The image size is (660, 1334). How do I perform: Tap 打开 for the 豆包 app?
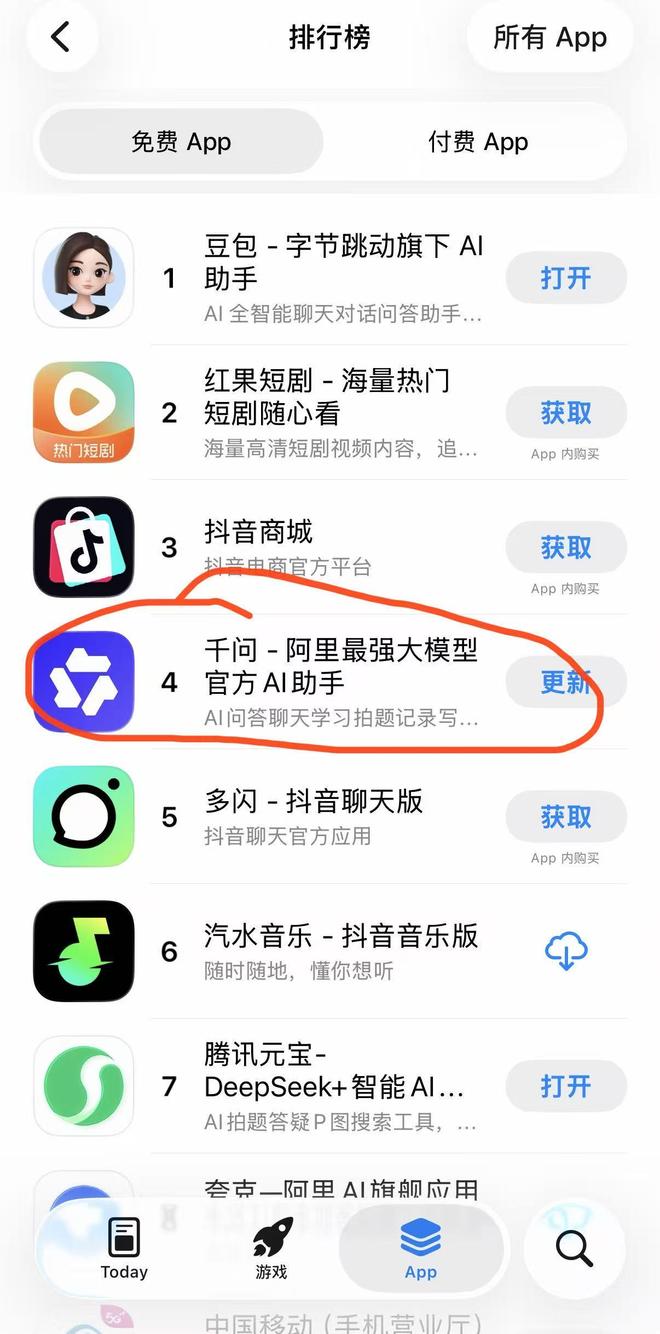(565, 278)
